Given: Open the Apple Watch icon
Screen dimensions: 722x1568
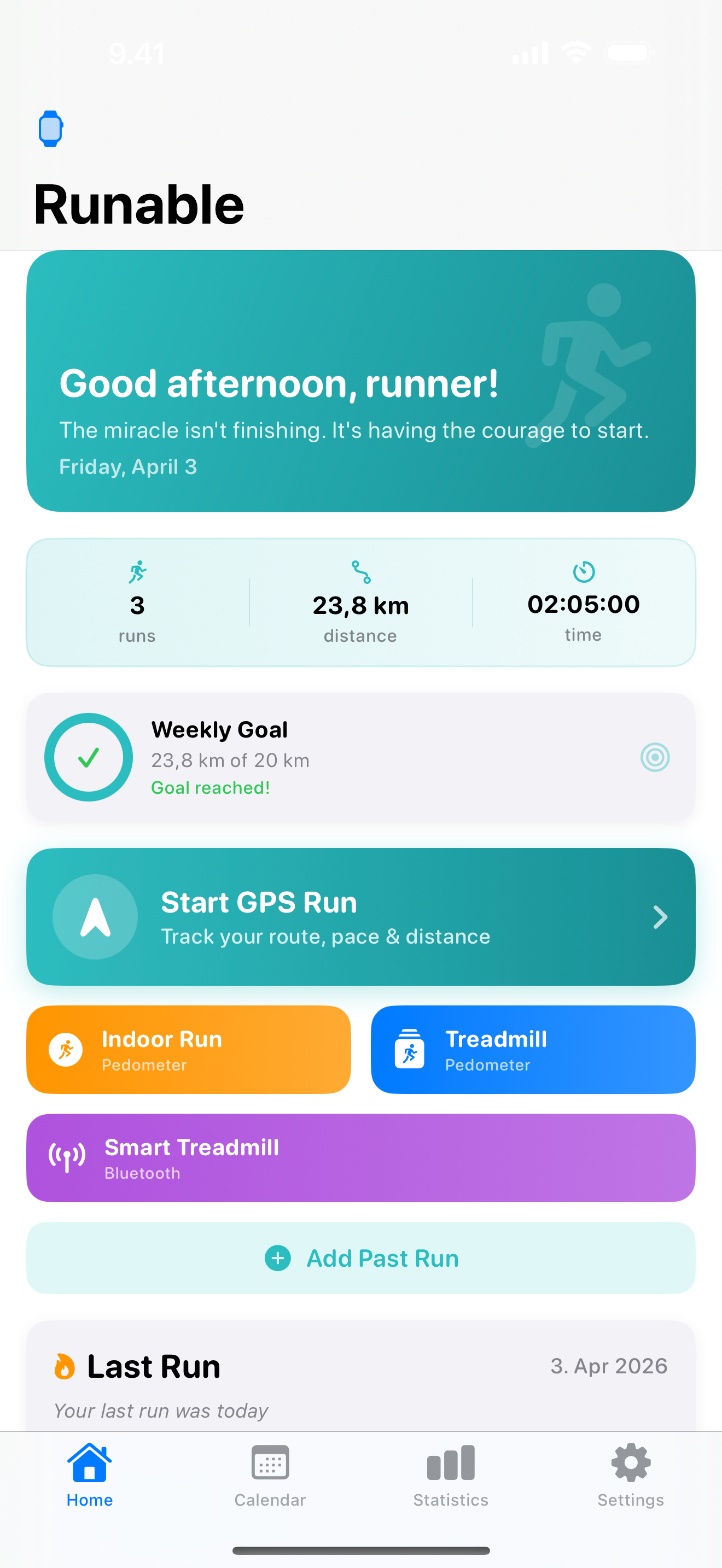Looking at the screenshot, I should (50, 128).
